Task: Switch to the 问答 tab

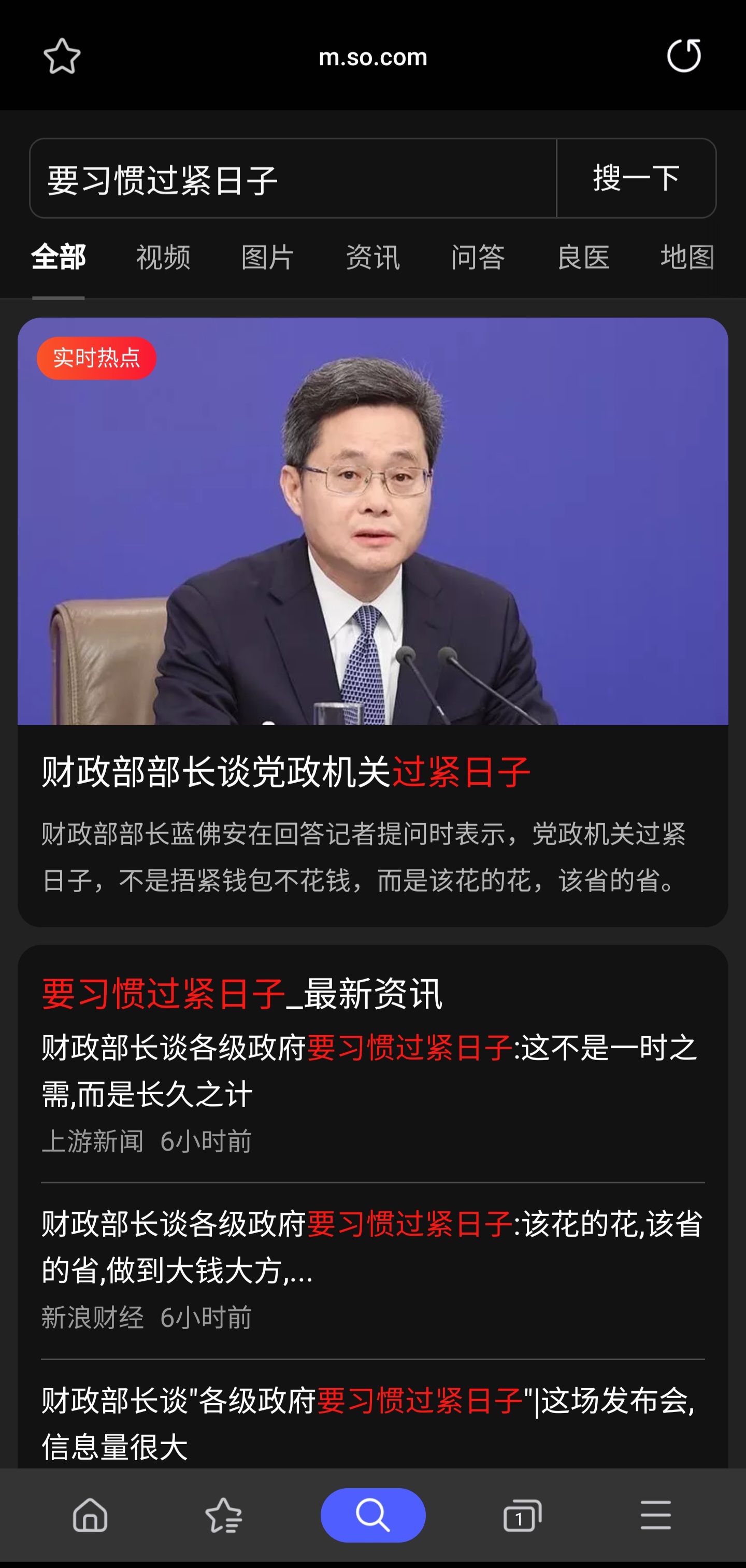Action: click(478, 257)
